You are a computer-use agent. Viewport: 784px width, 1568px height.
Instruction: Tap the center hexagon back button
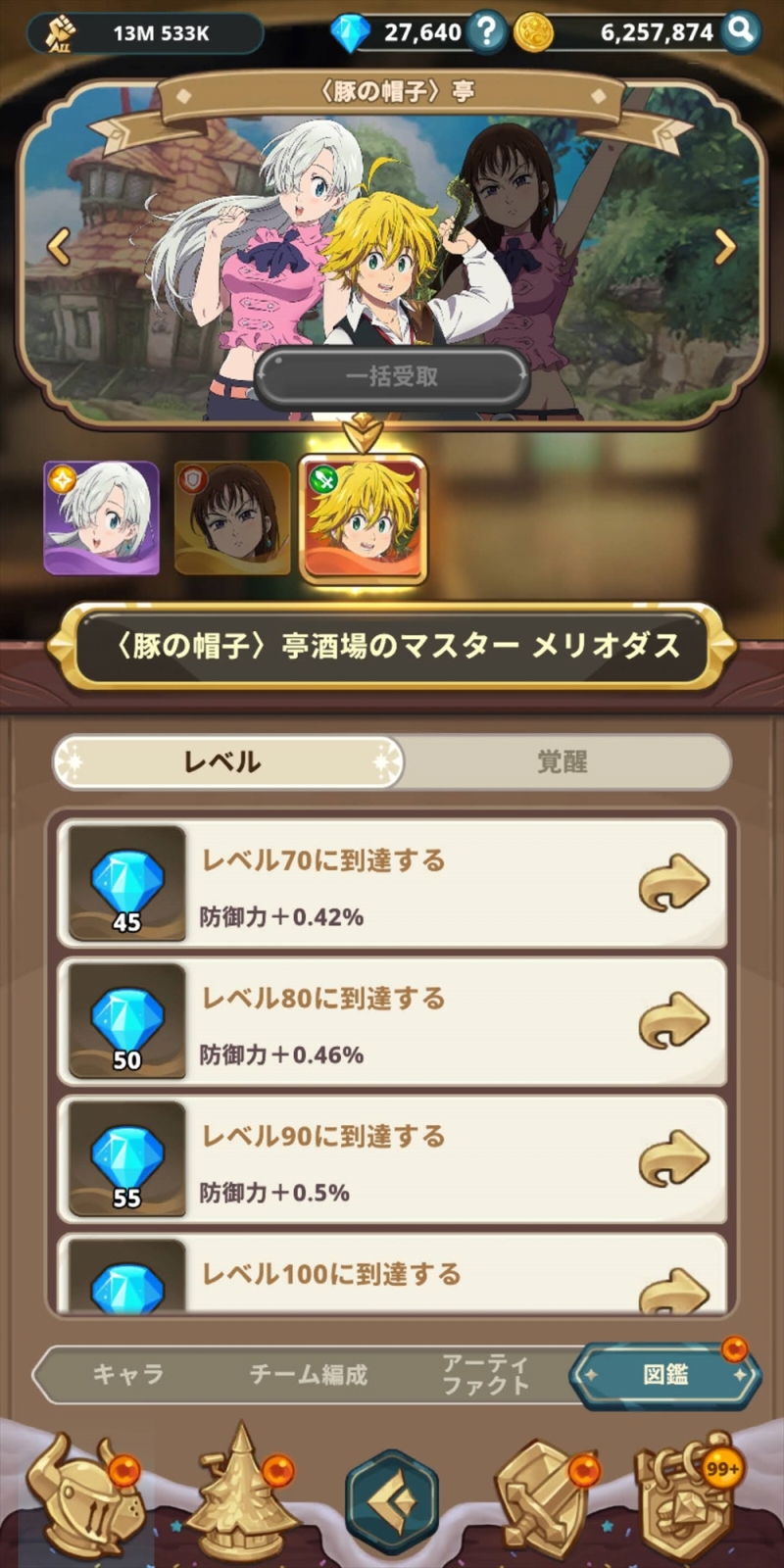(392, 1501)
